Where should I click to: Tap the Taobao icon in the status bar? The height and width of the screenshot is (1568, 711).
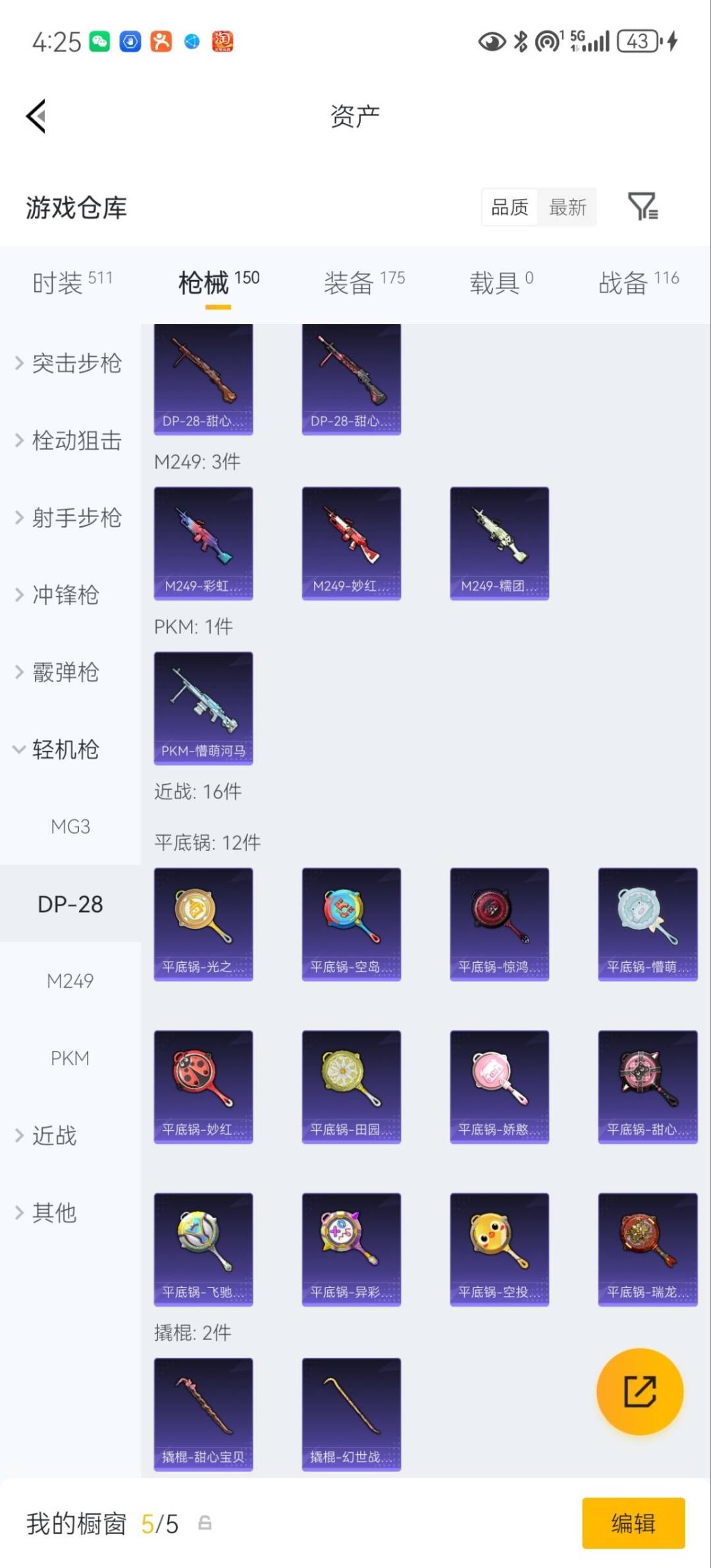(x=223, y=41)
